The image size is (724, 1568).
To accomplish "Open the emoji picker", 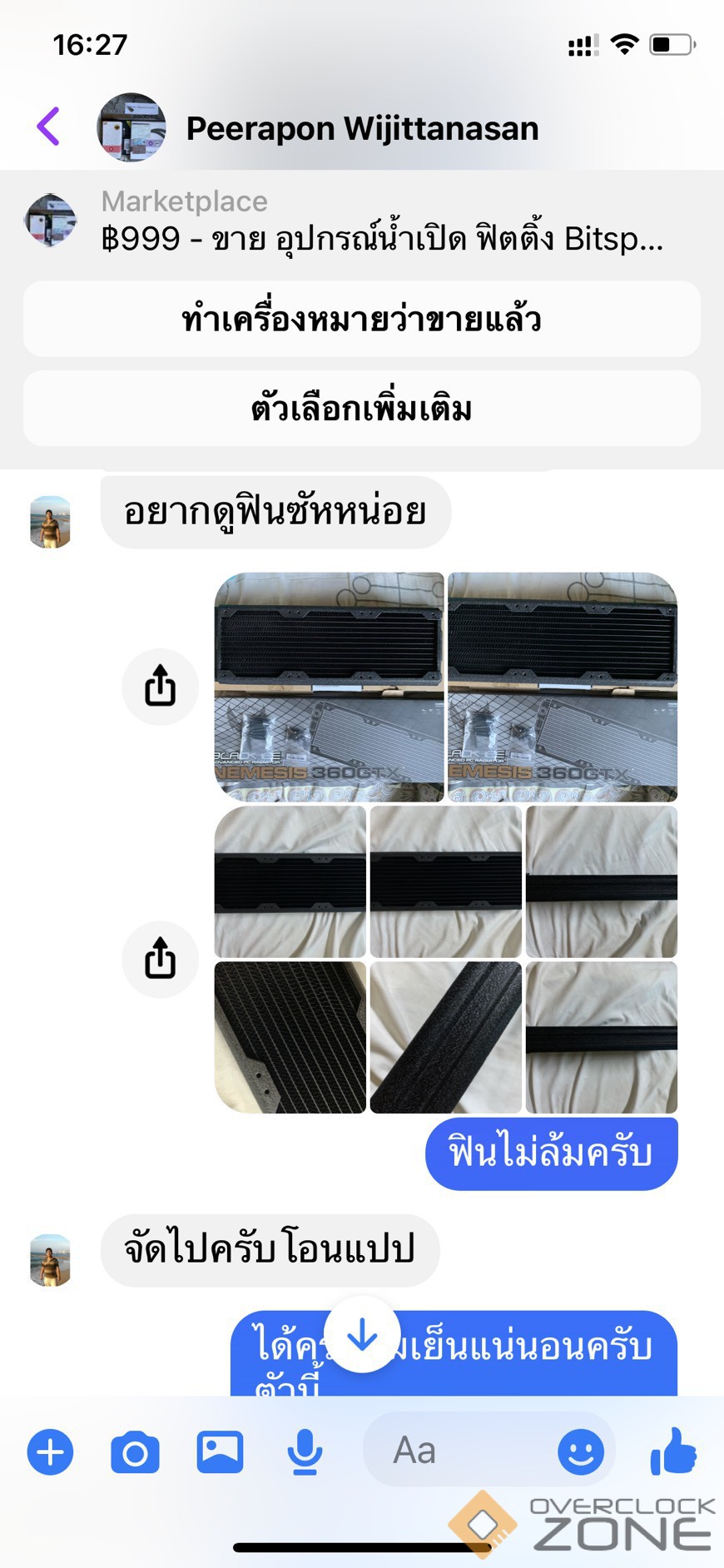I will pos(580,1452).
